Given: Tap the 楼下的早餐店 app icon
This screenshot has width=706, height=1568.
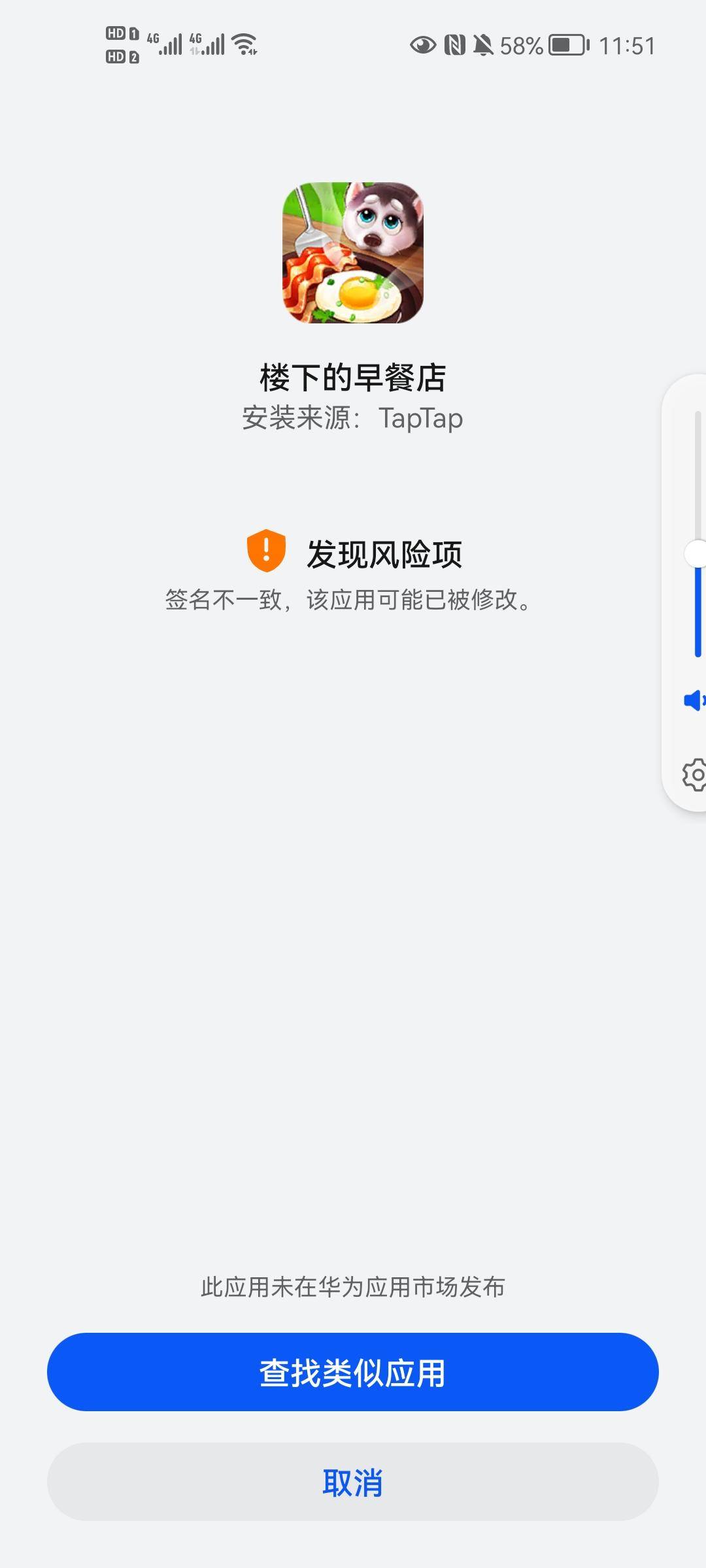Looking at the screenshot, I should pyautogui.click(x=353, y=258).
